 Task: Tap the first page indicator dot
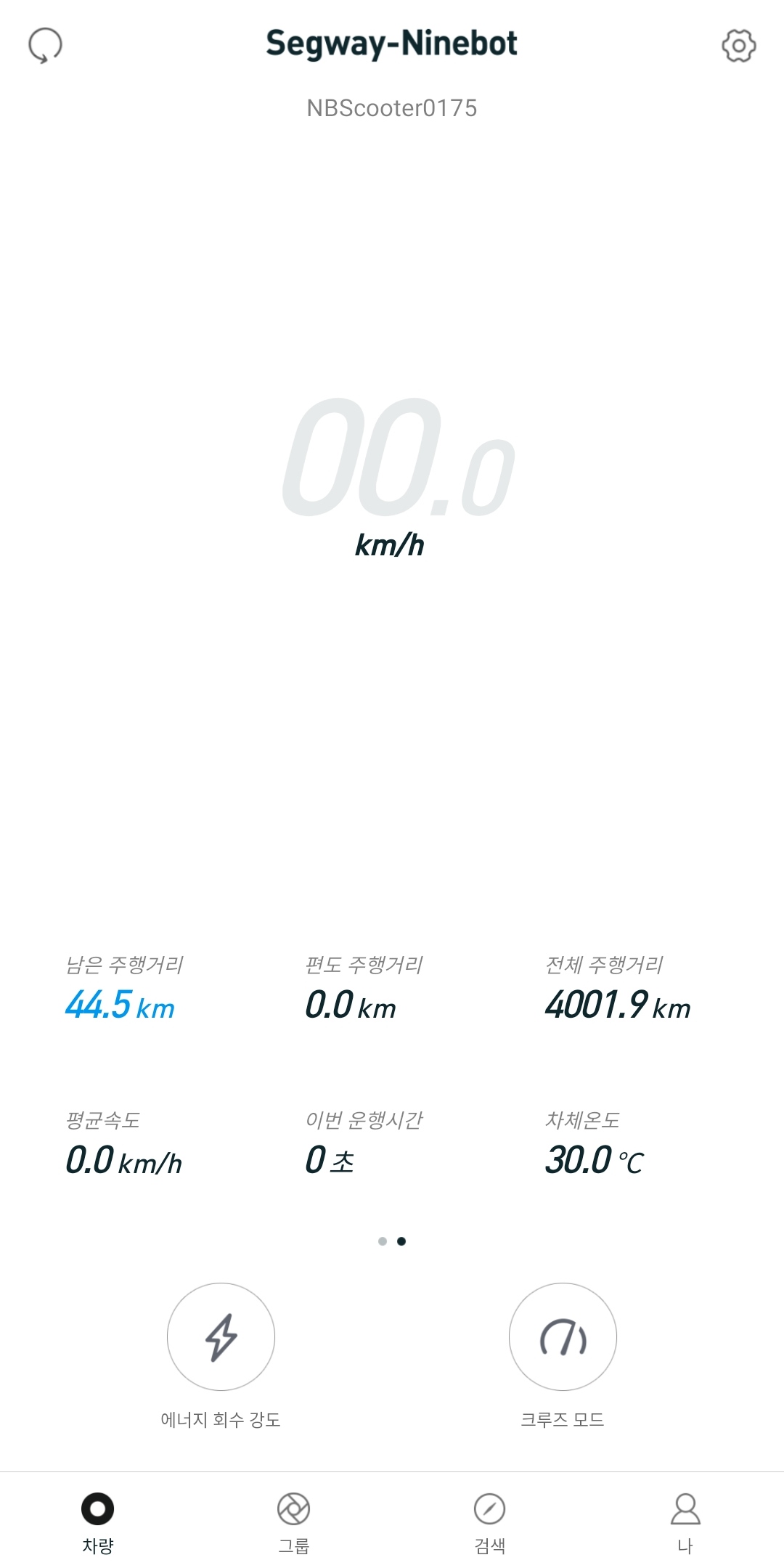[383, 1241]
